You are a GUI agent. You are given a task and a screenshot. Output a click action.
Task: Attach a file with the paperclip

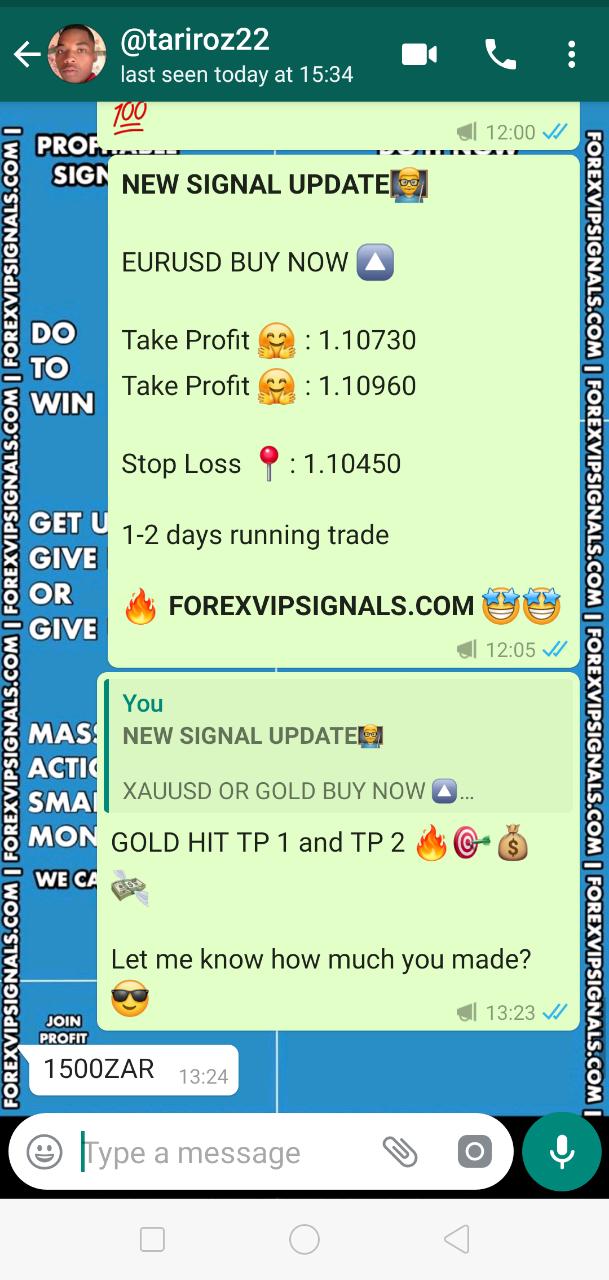coord(400,1152)
